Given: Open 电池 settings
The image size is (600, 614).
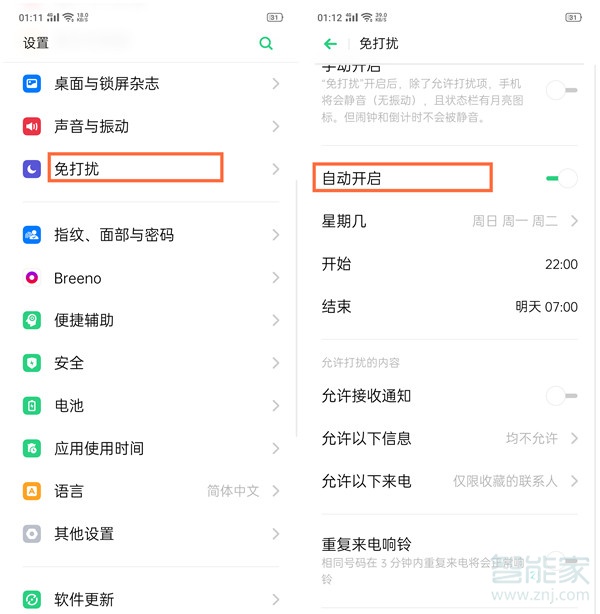Looking at the screenshot, I should [x=150, y=406].
